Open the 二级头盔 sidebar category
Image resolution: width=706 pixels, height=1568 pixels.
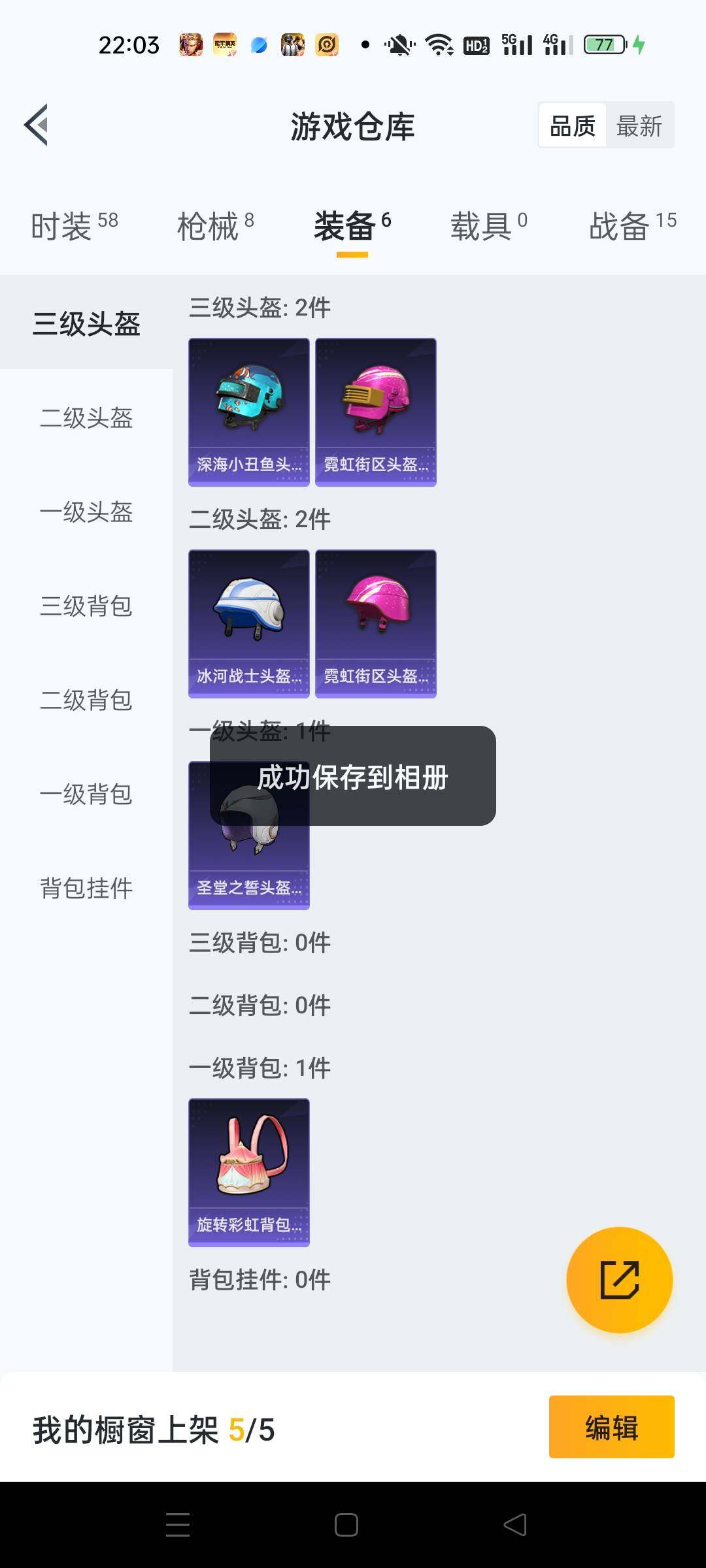point(87,418)
